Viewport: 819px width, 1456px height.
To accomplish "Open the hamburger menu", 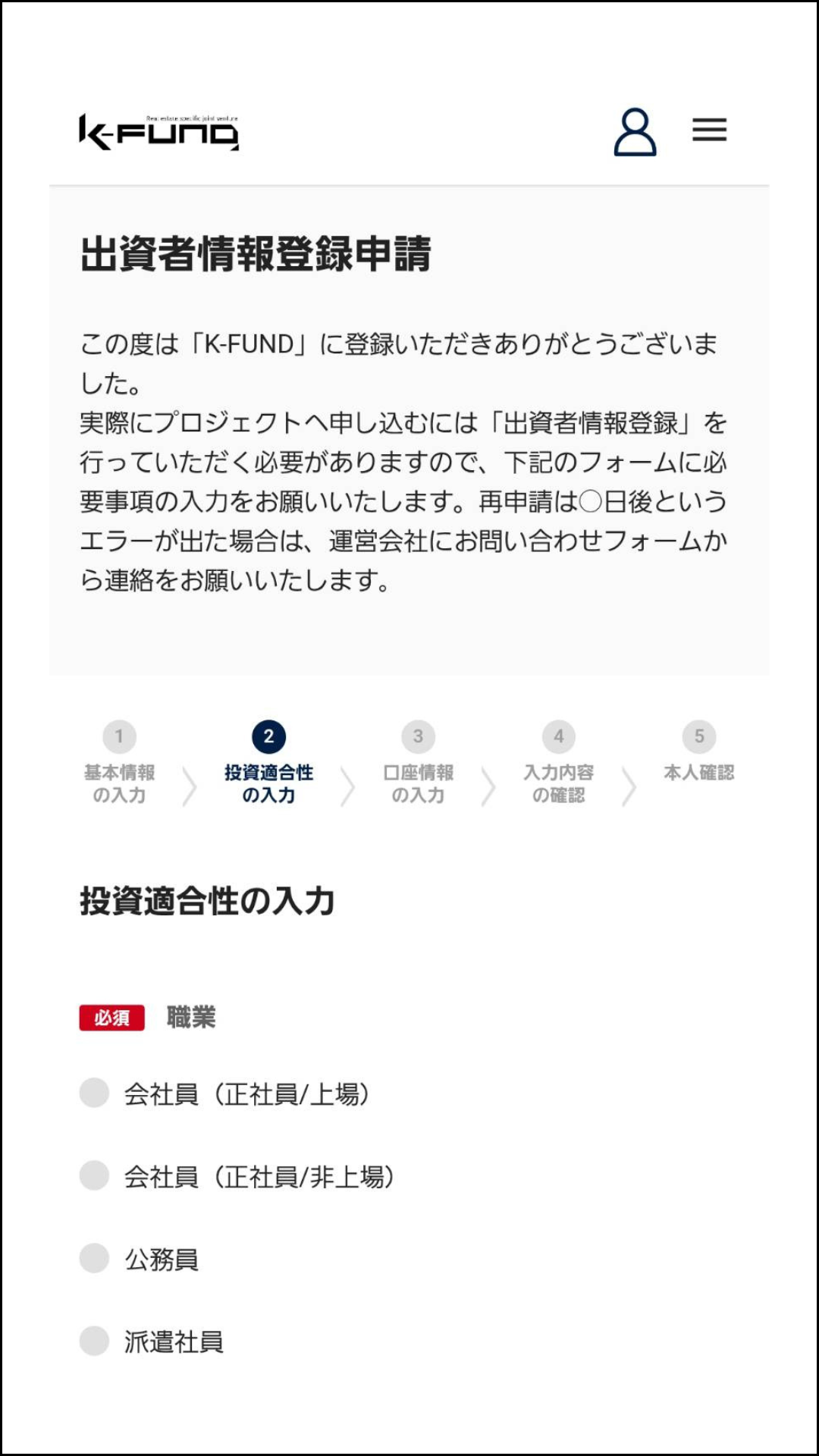I will click(709, 130).
